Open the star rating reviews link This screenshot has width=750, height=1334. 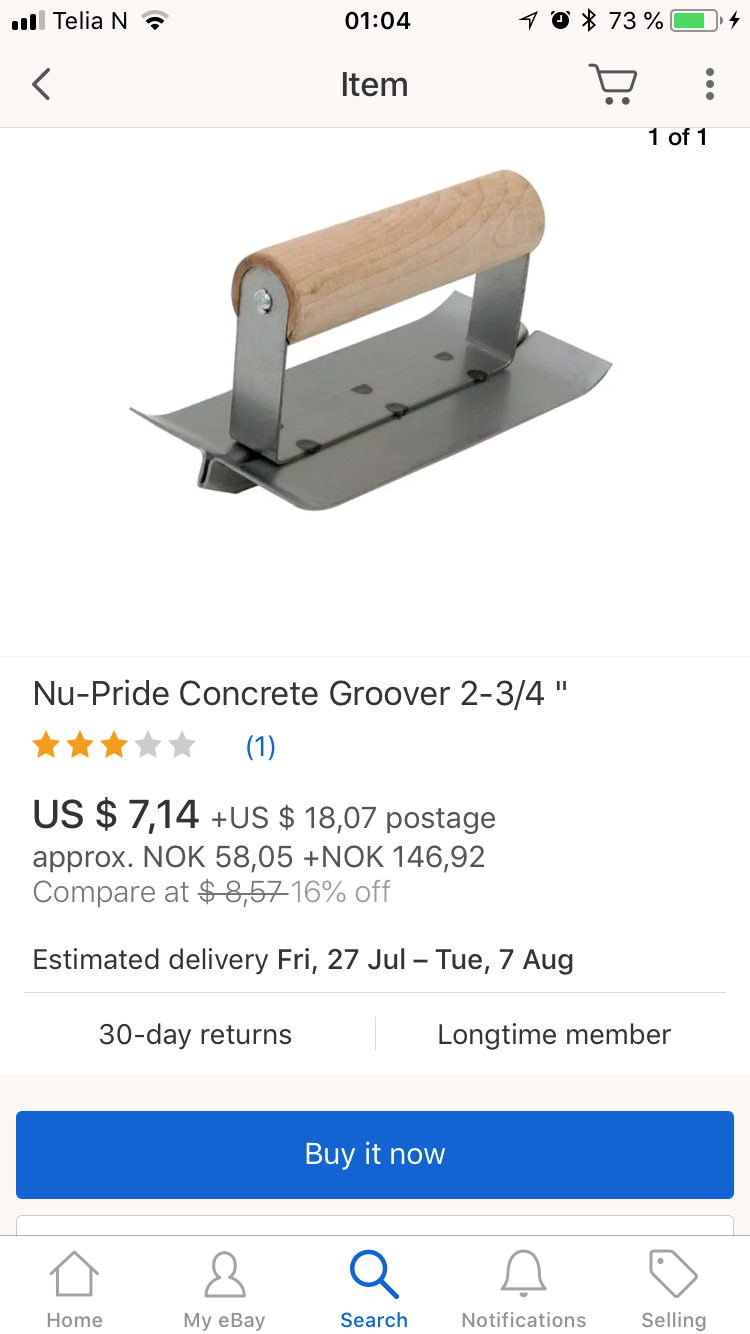pos(260,746)
